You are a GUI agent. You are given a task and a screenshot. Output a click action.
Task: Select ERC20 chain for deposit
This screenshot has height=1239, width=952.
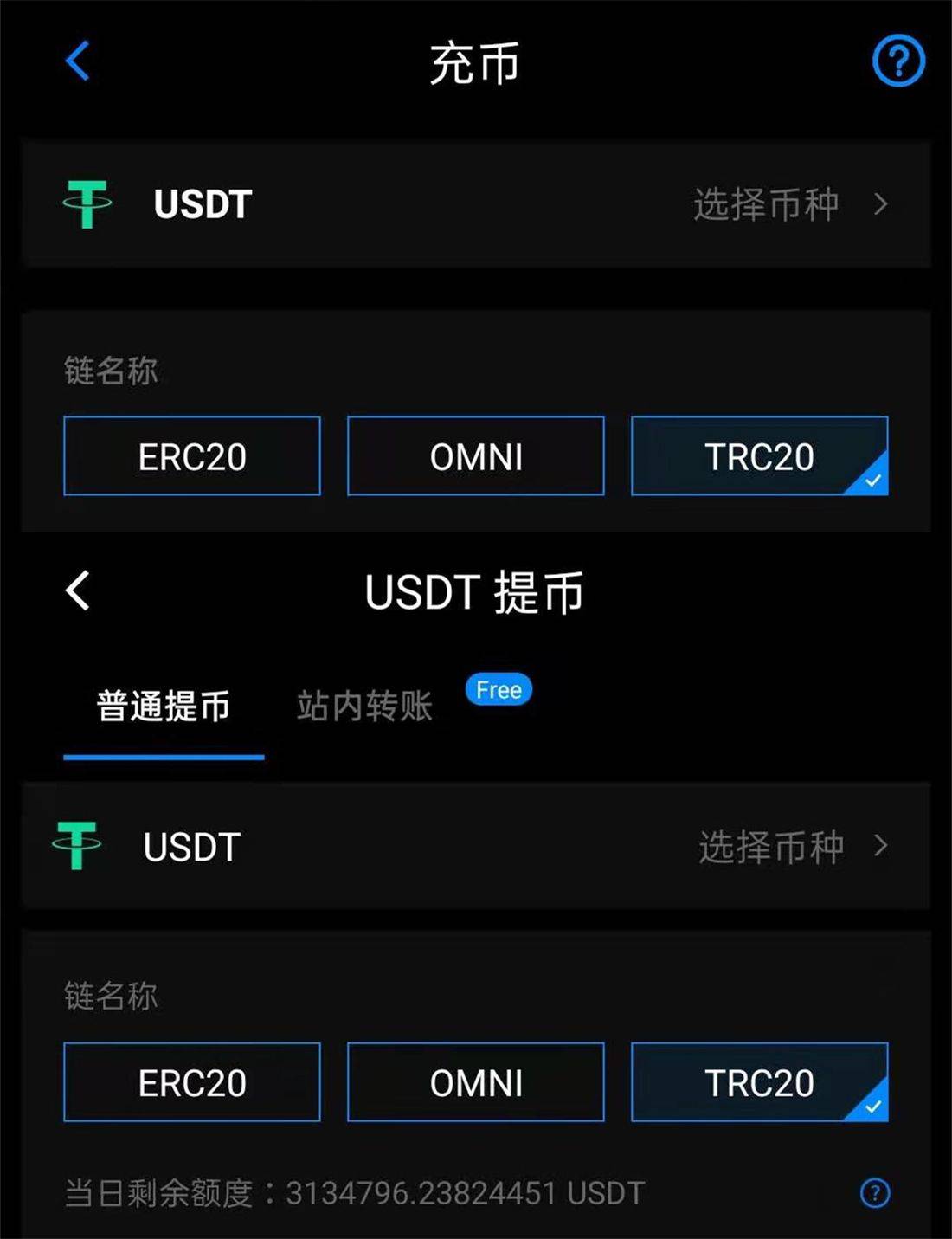pyautogui.click(x=192, y=456)
